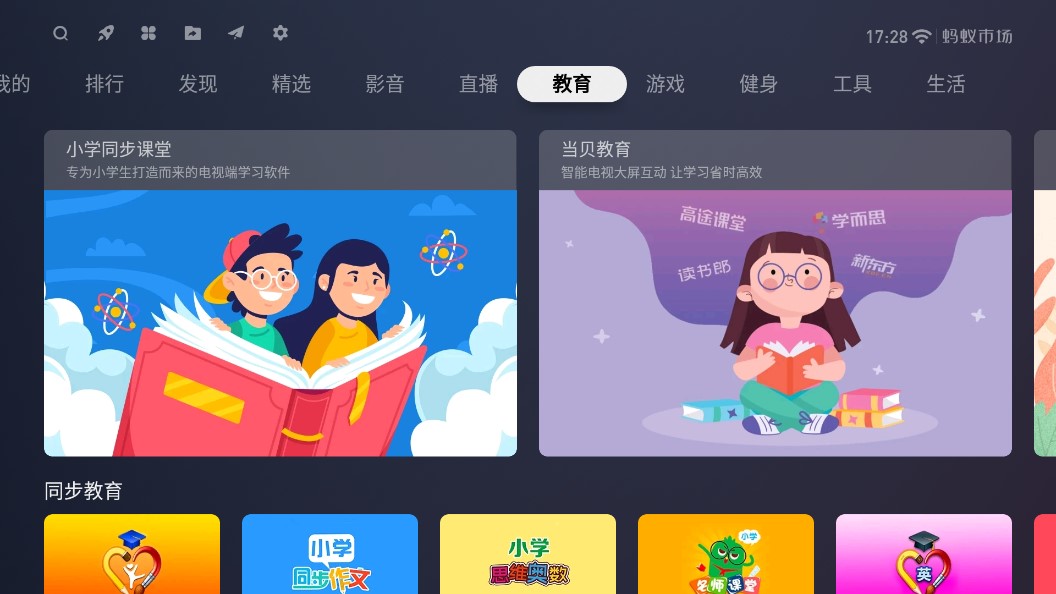Switch to the 直播 tab
The height and width of the screenshot is (594, 1056).
pos(478,84)
